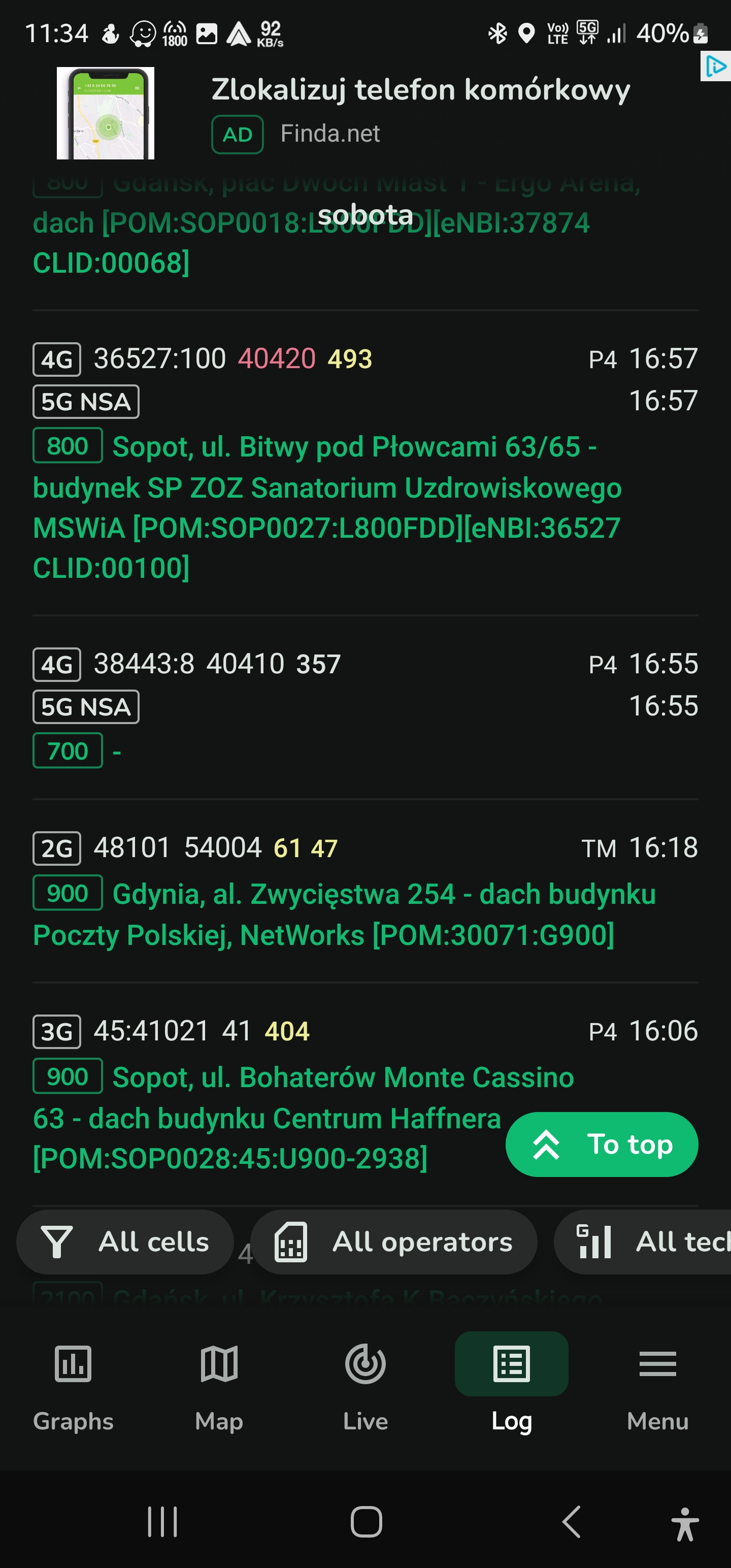Go back with the system back button
Viewport: 731px width, 1568px height.
click(x=572, y=1522)
